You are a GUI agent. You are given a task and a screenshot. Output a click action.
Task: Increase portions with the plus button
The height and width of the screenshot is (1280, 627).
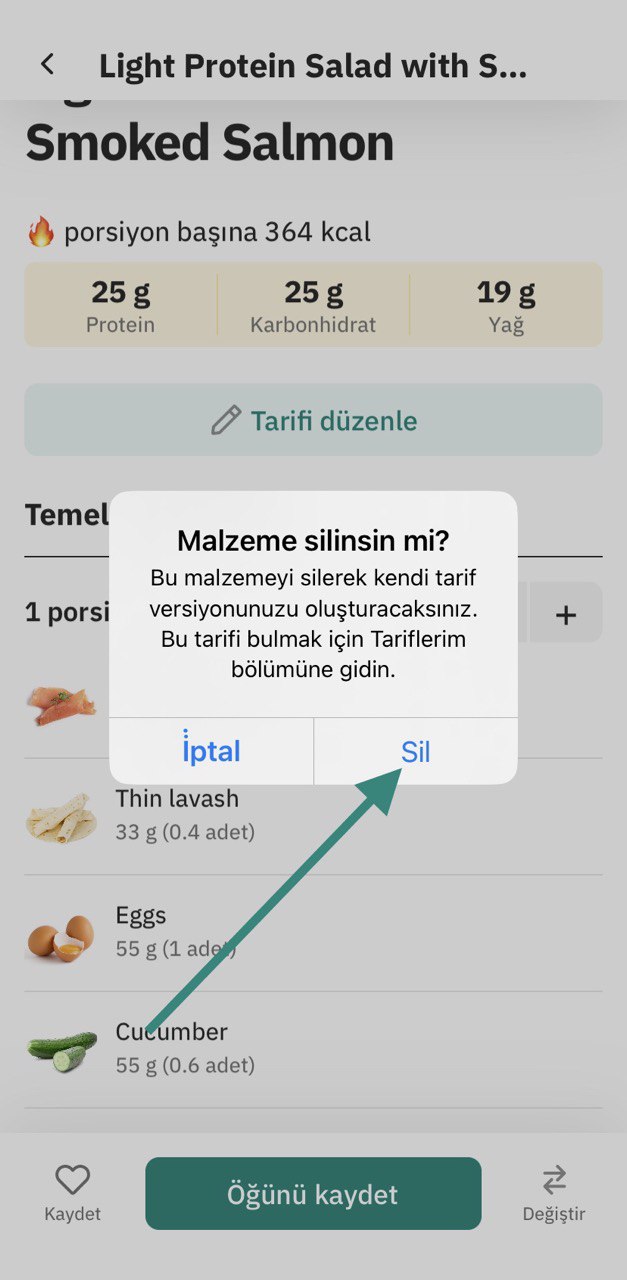[565, 614]
